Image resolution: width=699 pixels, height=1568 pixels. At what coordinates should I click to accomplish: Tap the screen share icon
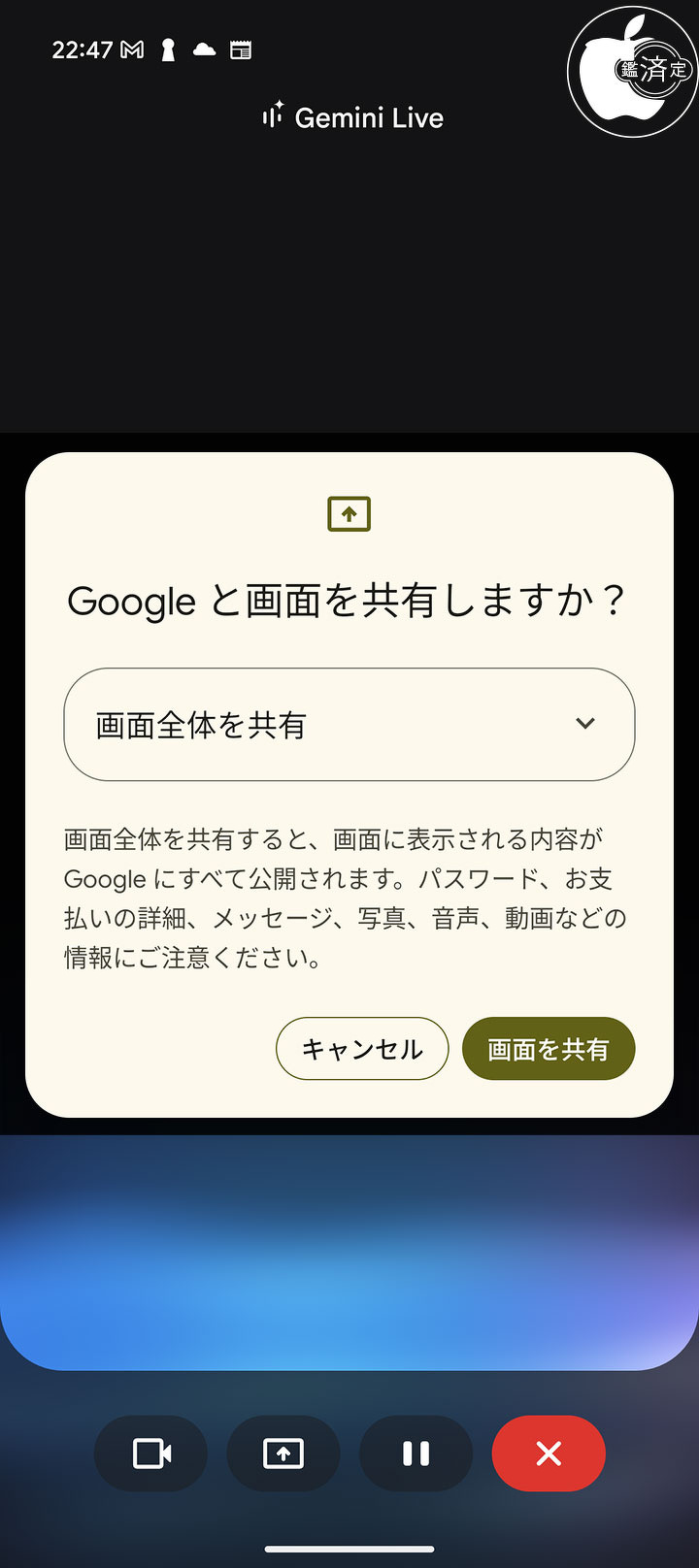283,1454
